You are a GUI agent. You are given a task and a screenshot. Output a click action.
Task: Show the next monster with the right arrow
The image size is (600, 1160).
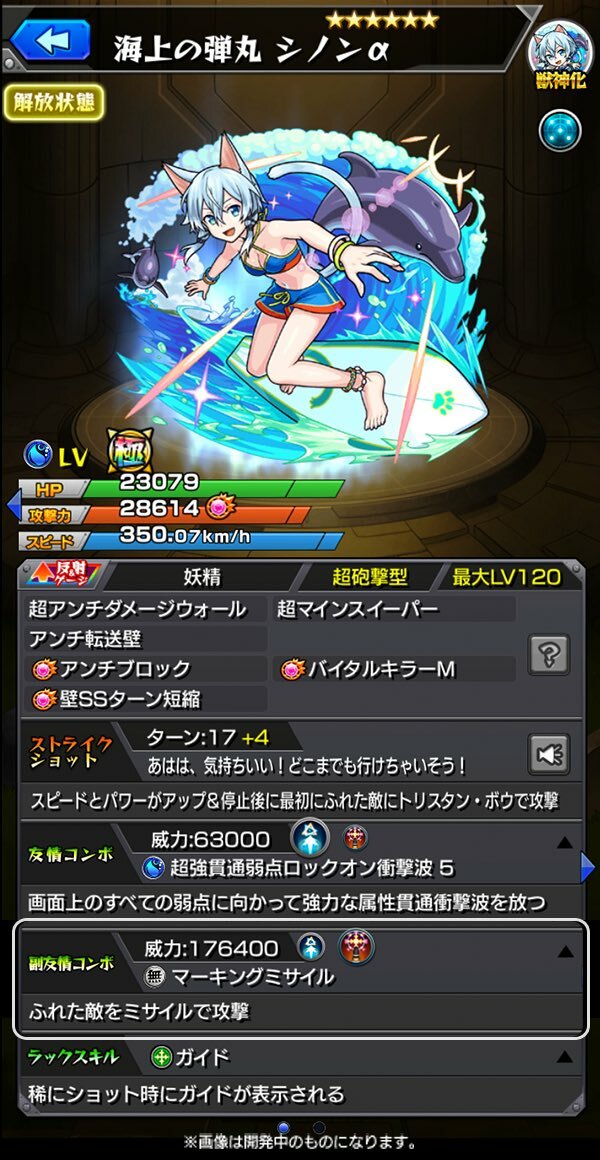point(588,868)
